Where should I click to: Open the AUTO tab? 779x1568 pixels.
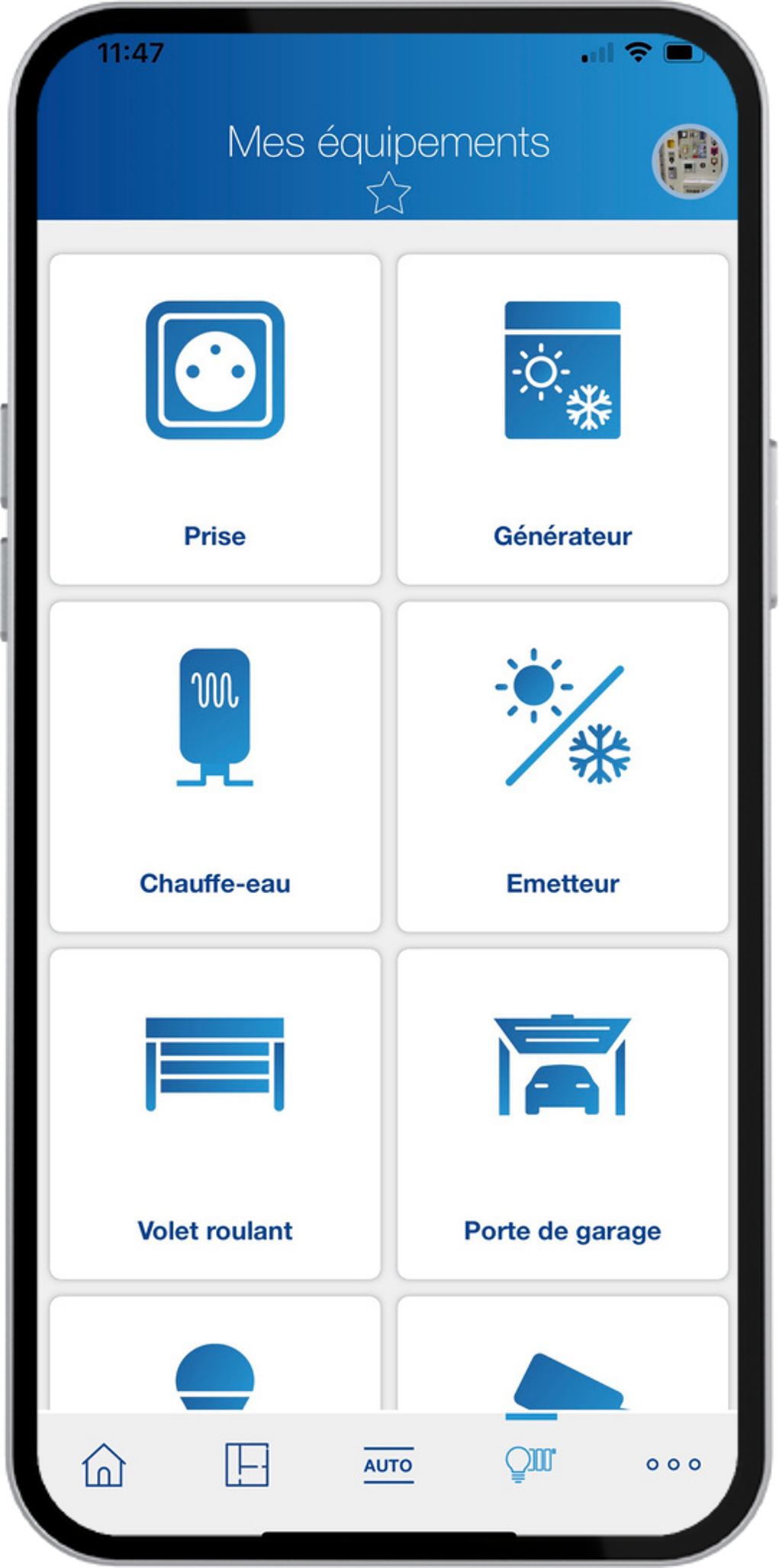[388, 1465]
